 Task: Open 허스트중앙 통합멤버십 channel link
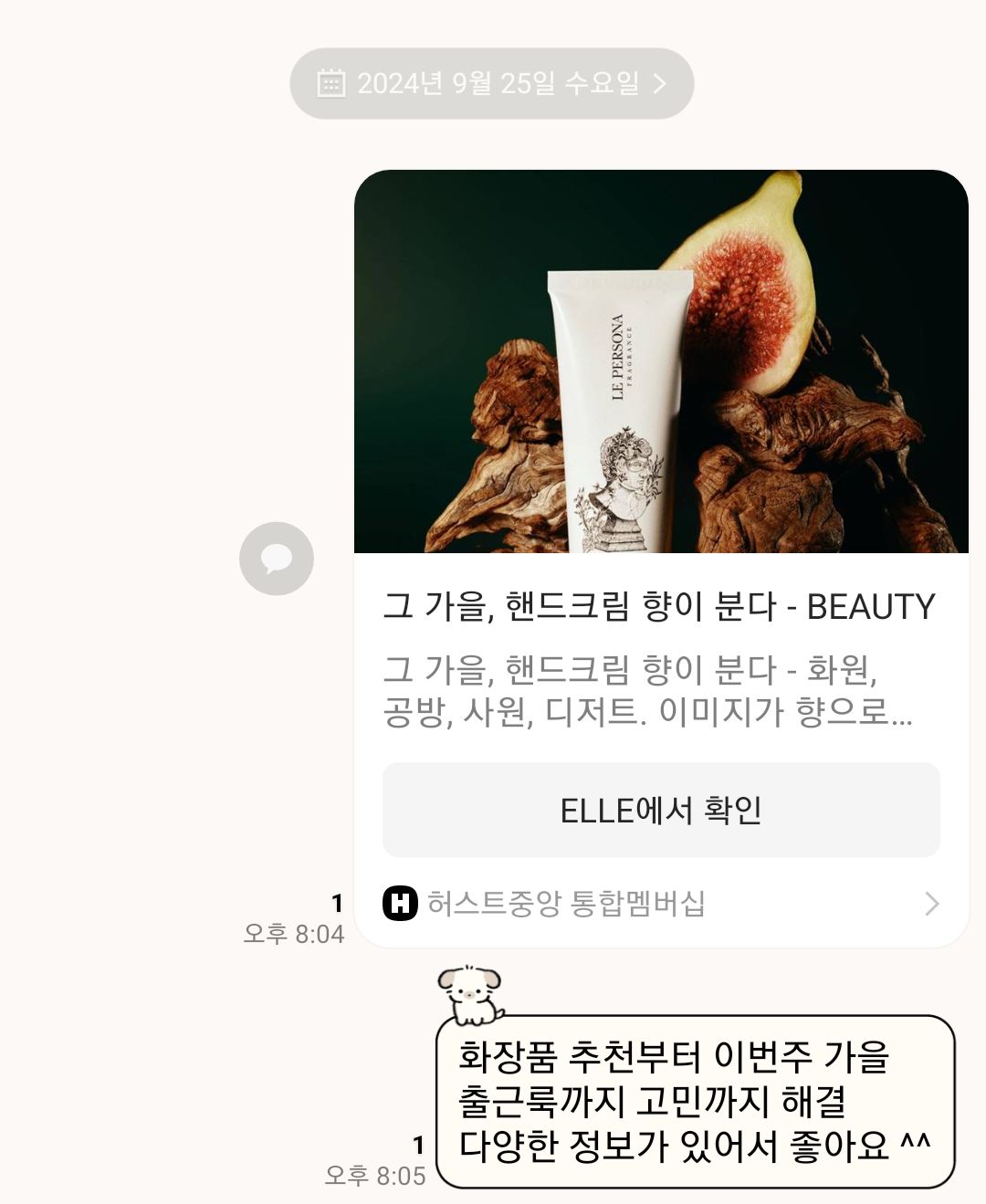(566, 904)
